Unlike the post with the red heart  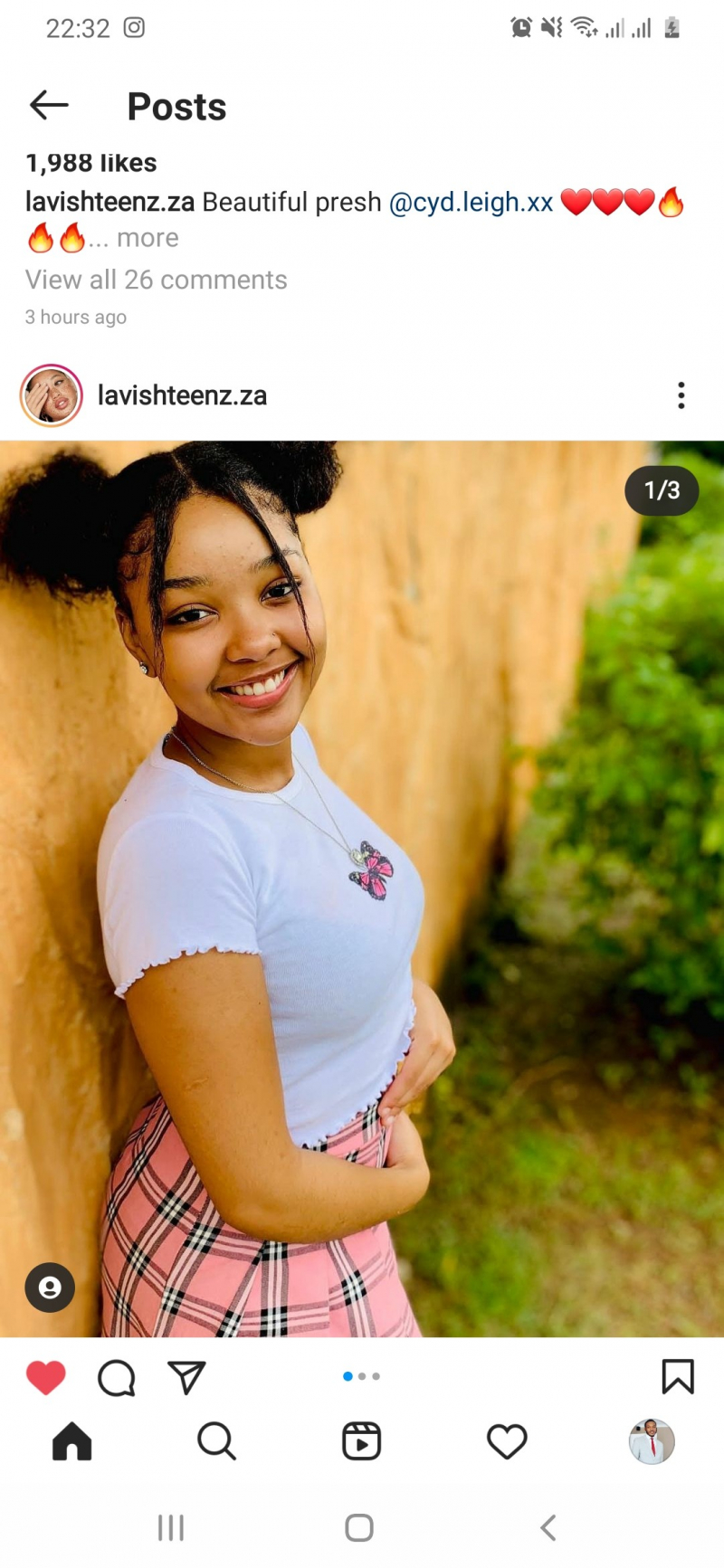click(46, 1377)
